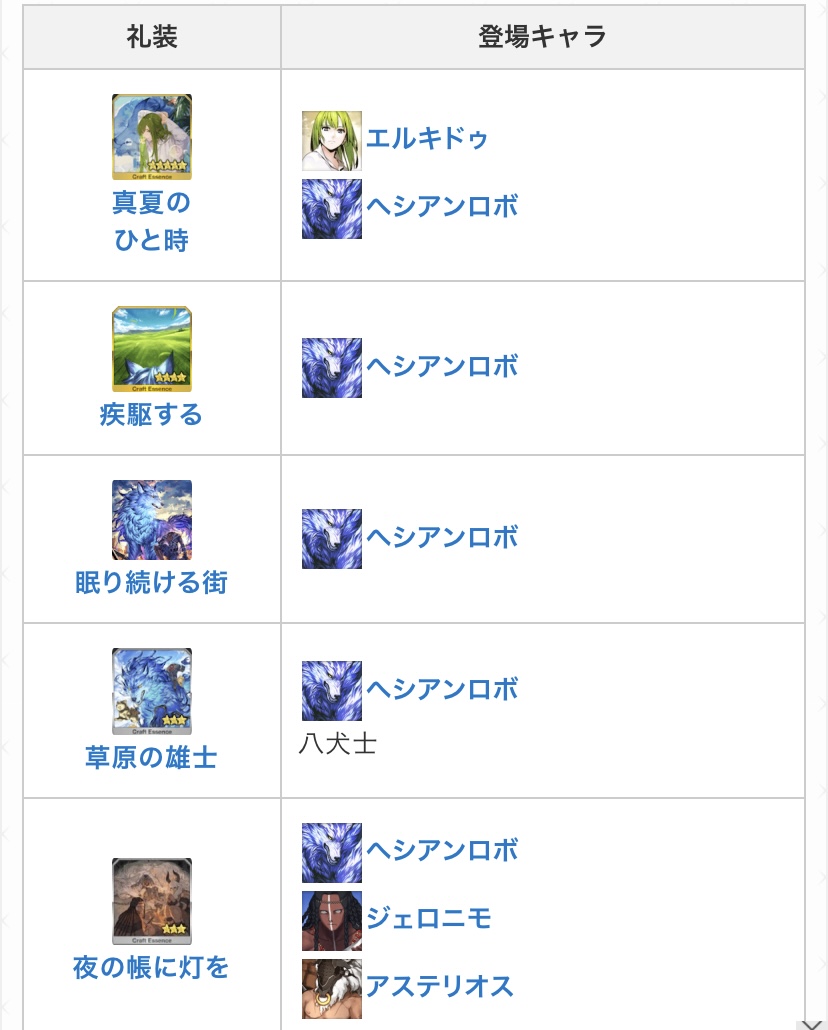This screenshot has height=1030, width=828.
Task: Open ヘシアンロボ link in 真夏のひと時 row
Action: point(442,207)
